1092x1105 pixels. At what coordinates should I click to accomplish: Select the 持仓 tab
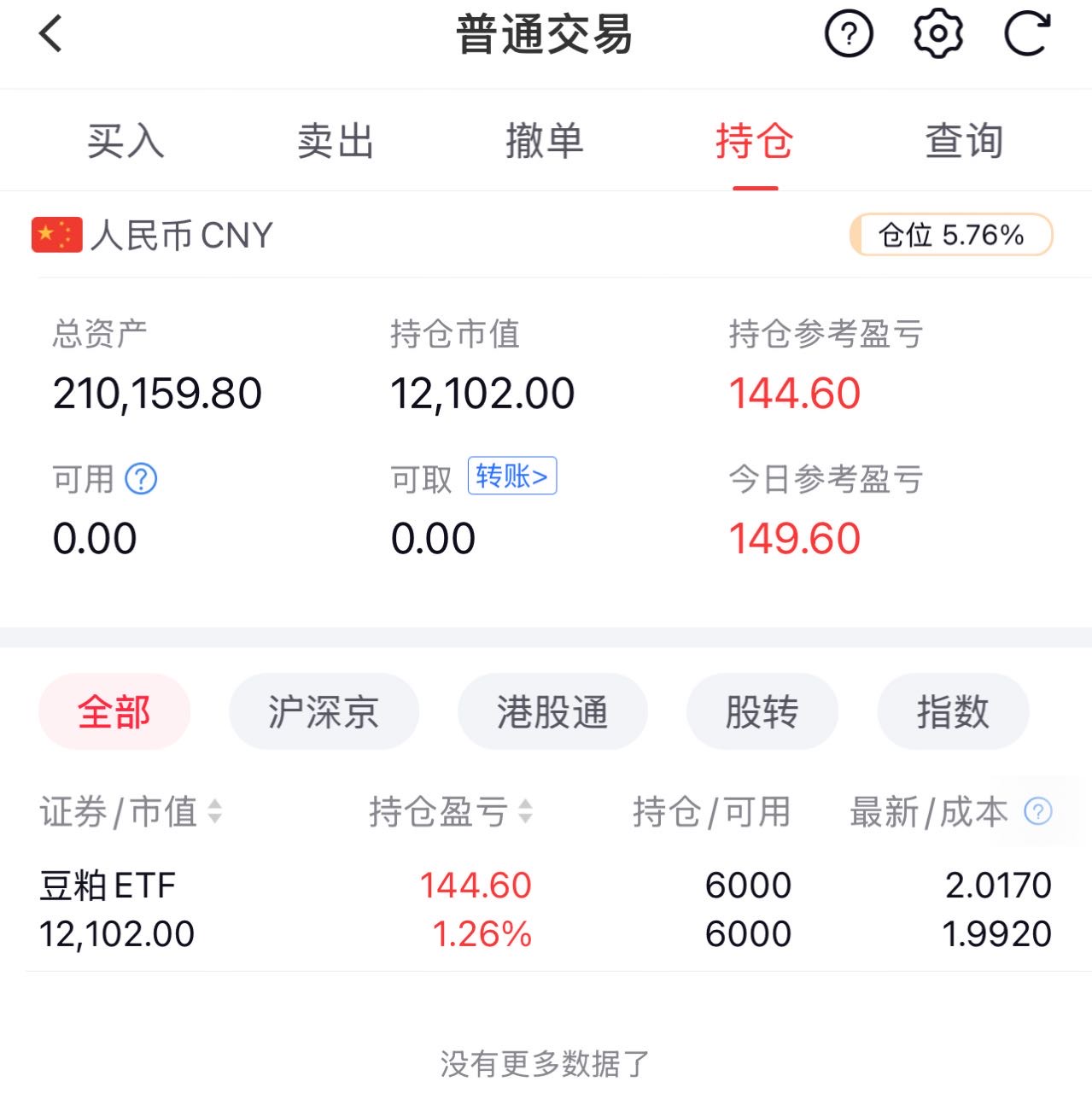[755, 141]
